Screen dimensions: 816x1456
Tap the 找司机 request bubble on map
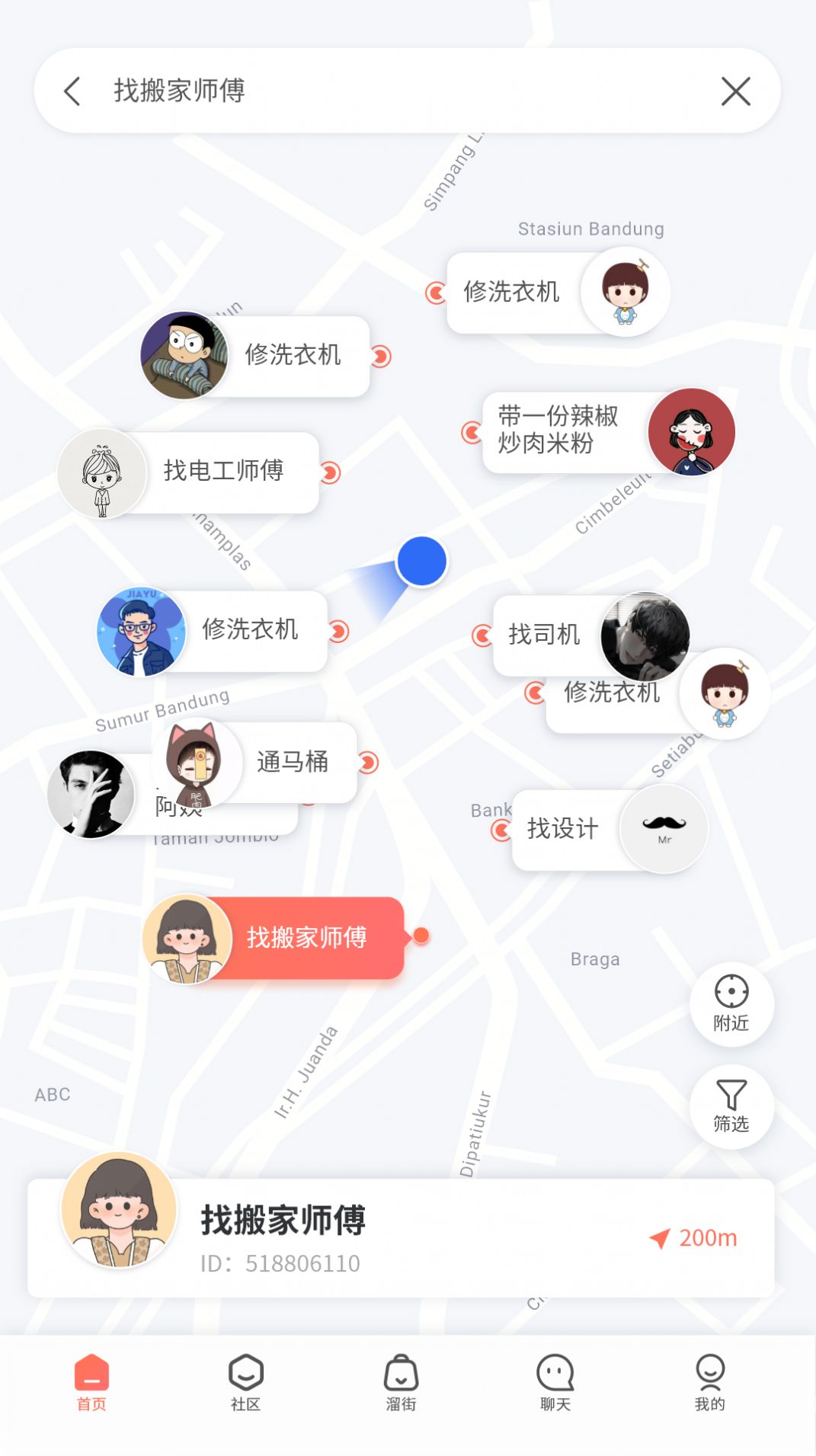point(546,632)
